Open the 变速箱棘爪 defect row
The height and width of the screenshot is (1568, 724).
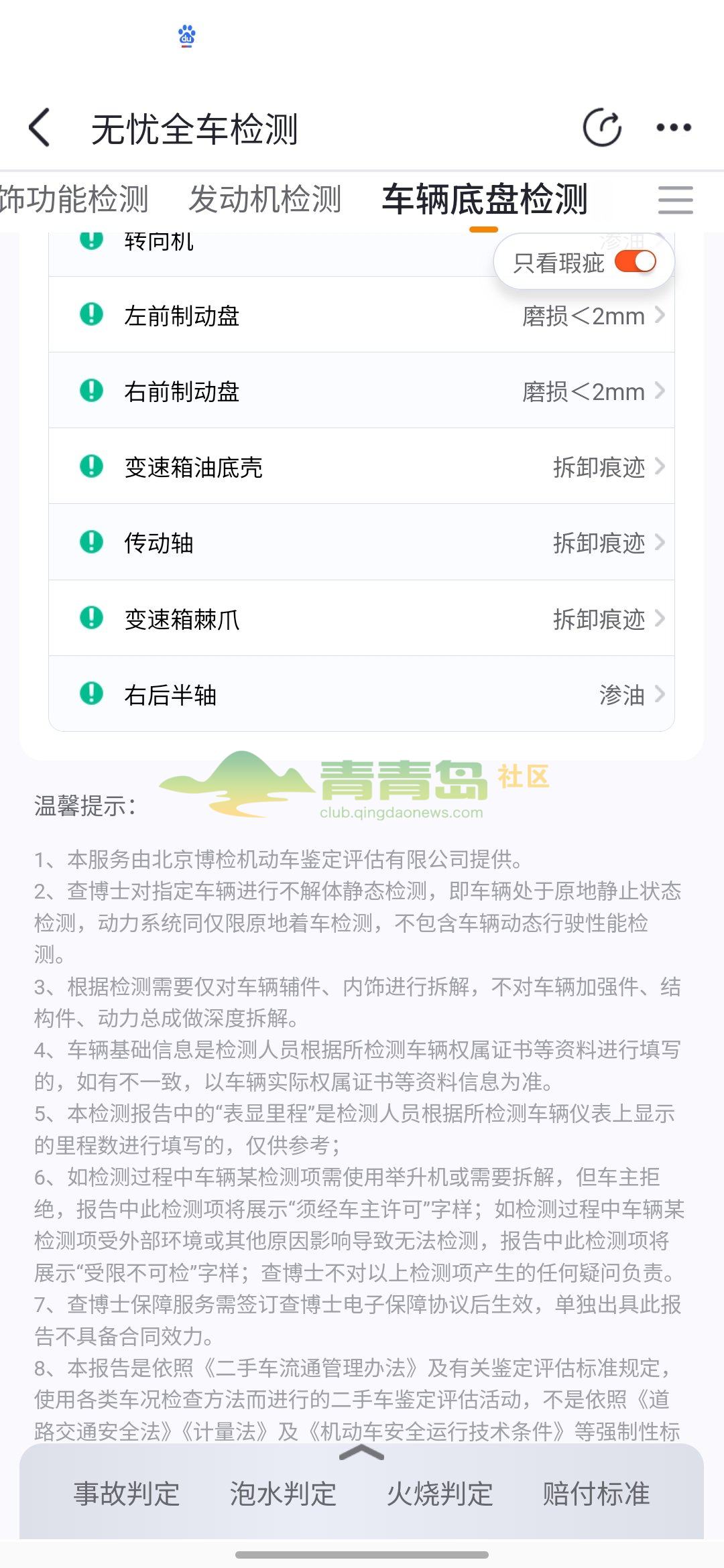362,618
